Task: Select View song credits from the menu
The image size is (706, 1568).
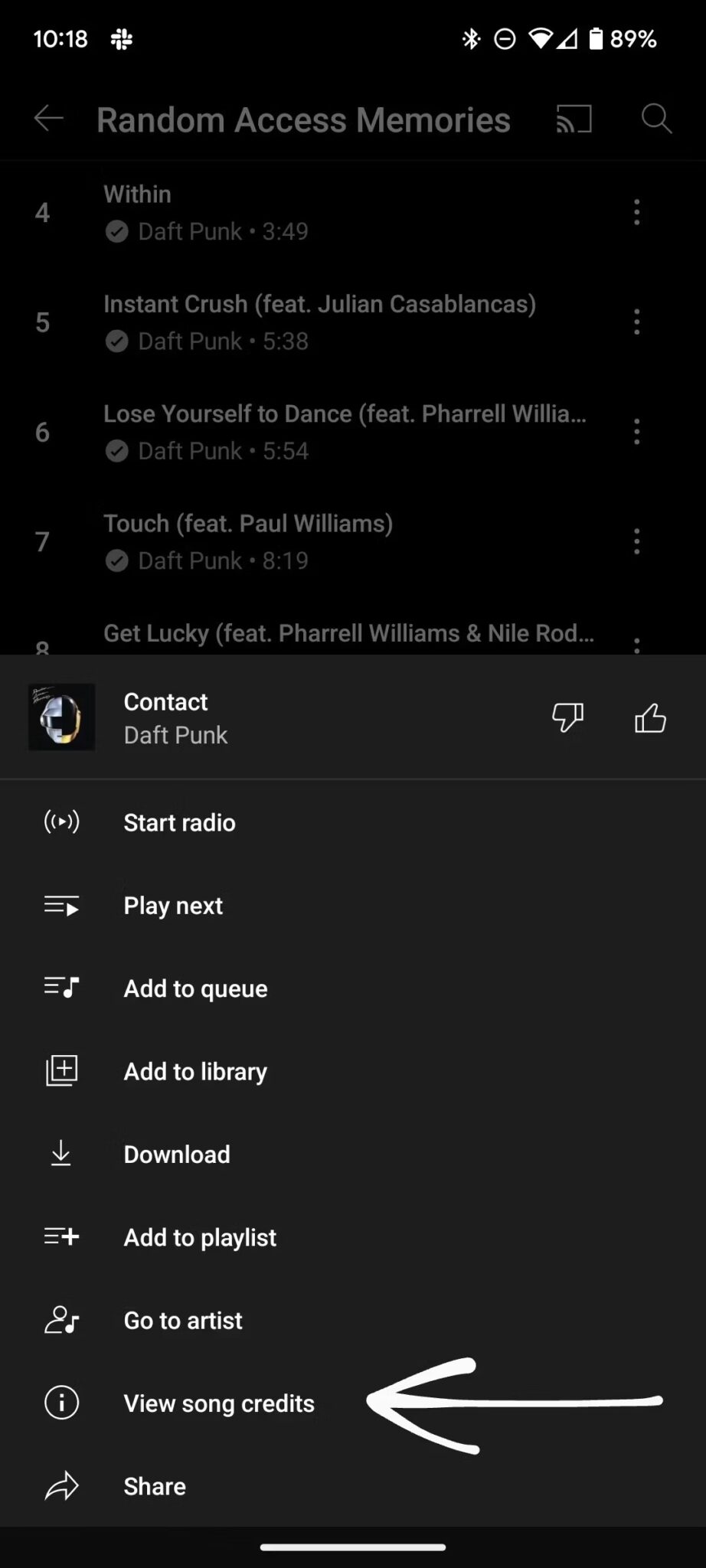Action: (219, 1403)
